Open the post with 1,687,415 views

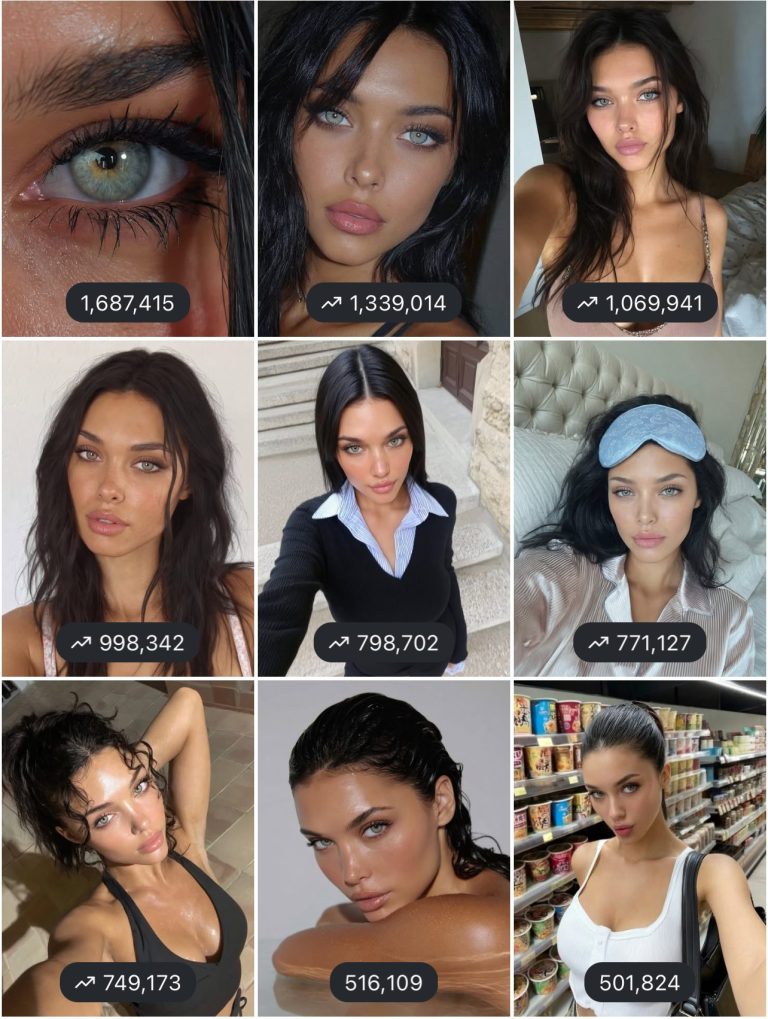(x=127, y=168)
